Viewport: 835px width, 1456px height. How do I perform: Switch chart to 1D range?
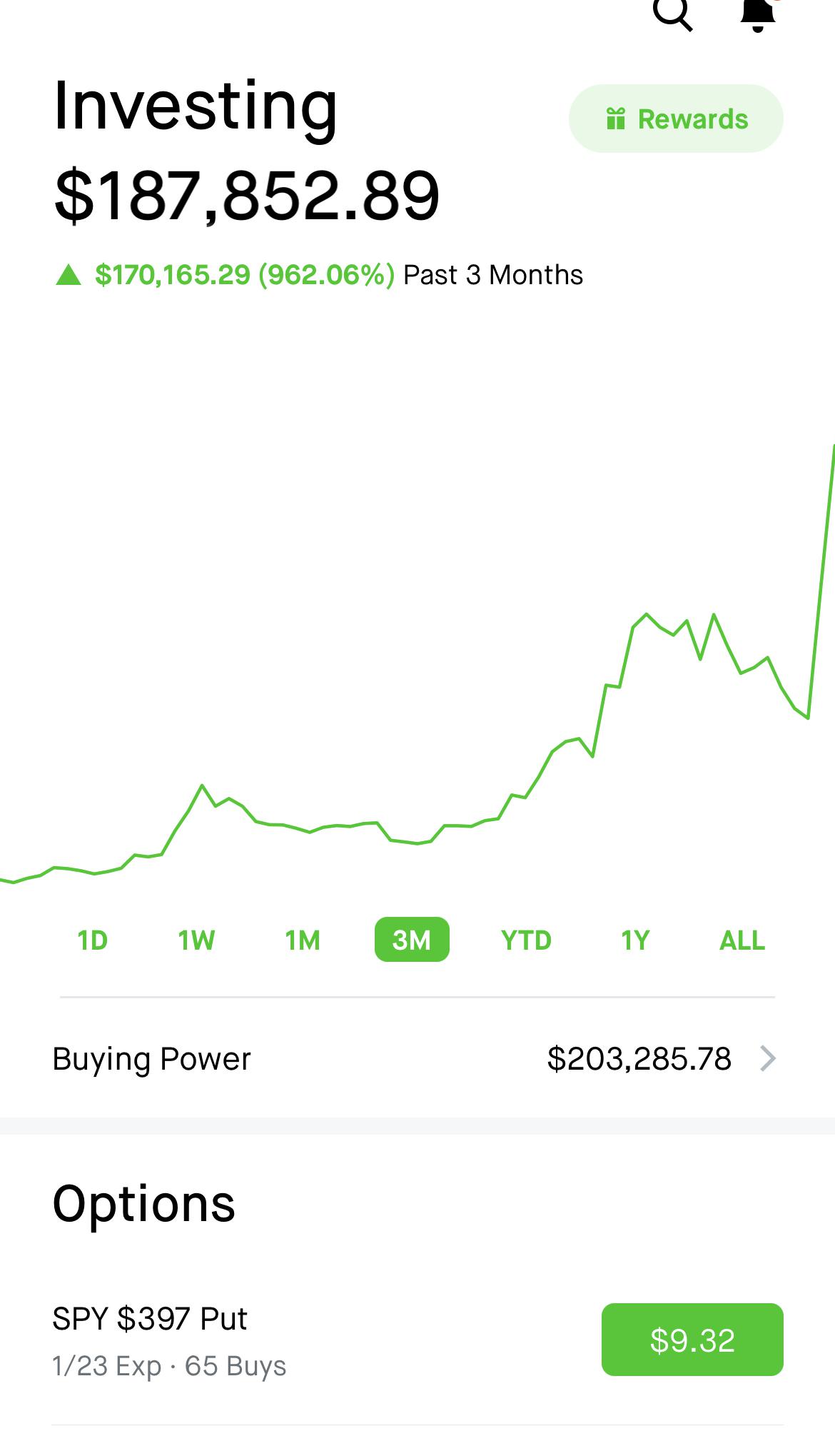tap(93, 940)
